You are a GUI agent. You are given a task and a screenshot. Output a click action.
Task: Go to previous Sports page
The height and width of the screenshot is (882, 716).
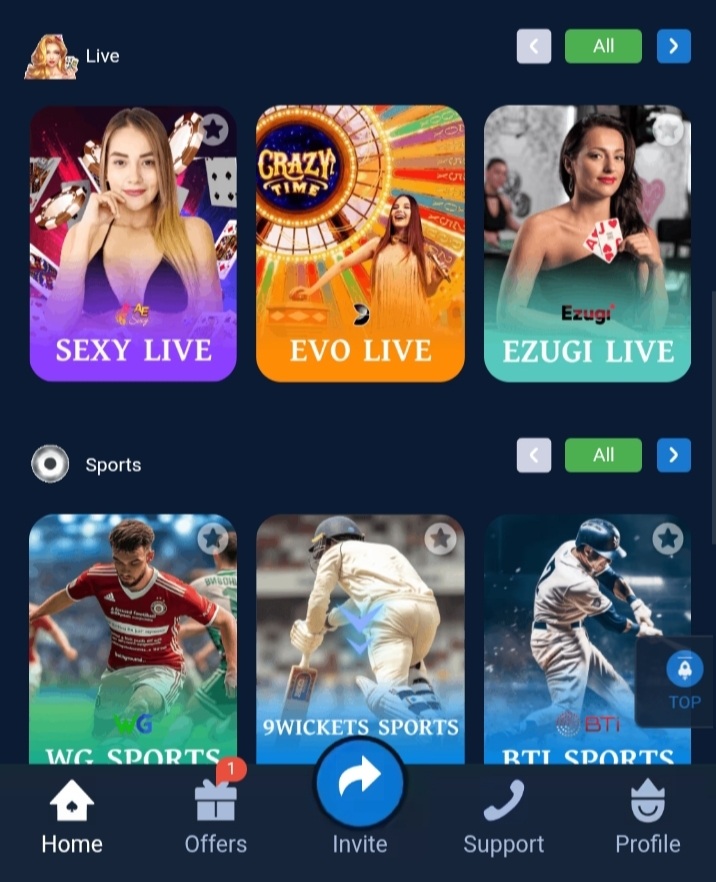(534, 455)
